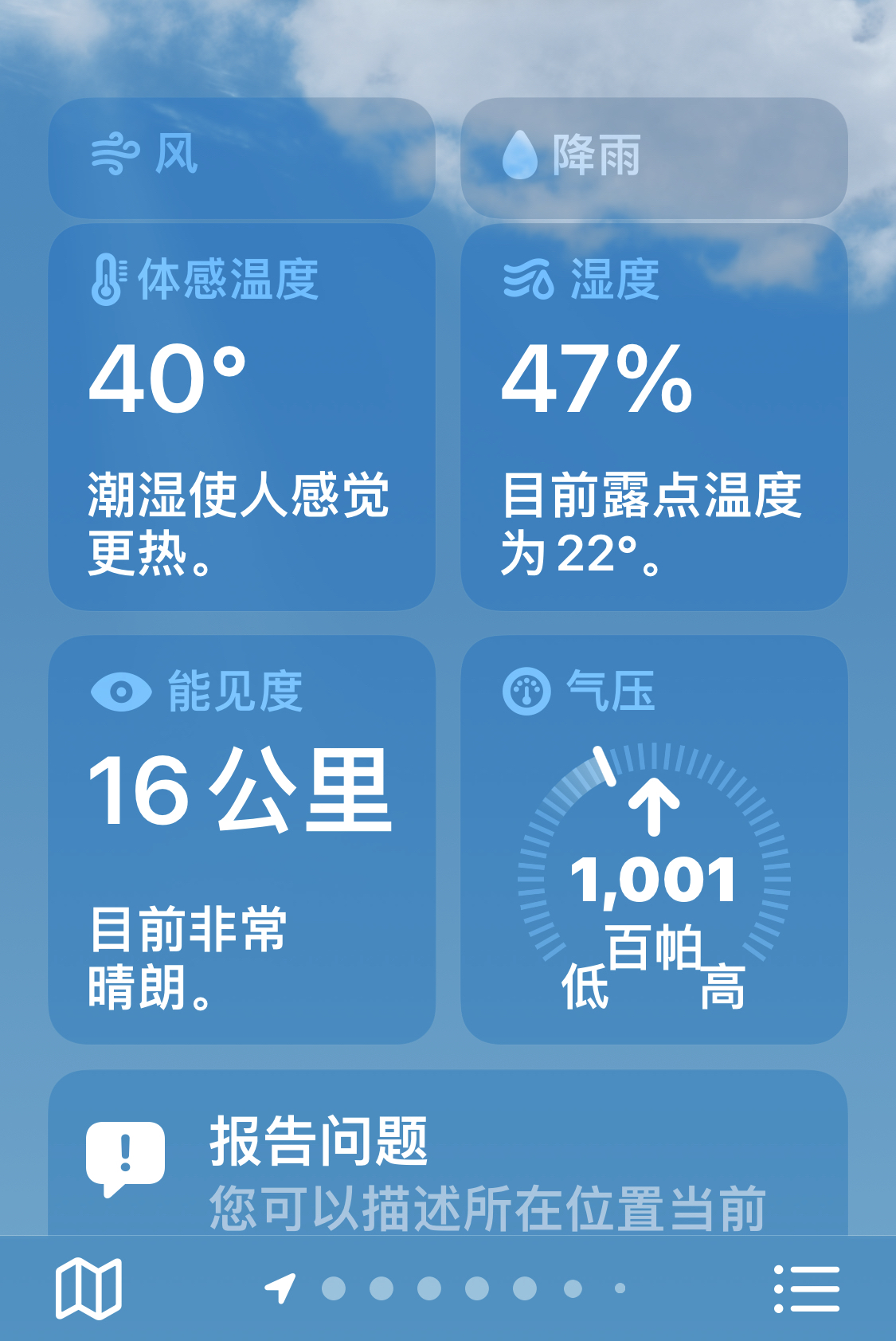Viewport: 896px width, 1341px height.
Task: Expand the 降雨 weather card
Action: pyautogui.click(x=655, y=155)
